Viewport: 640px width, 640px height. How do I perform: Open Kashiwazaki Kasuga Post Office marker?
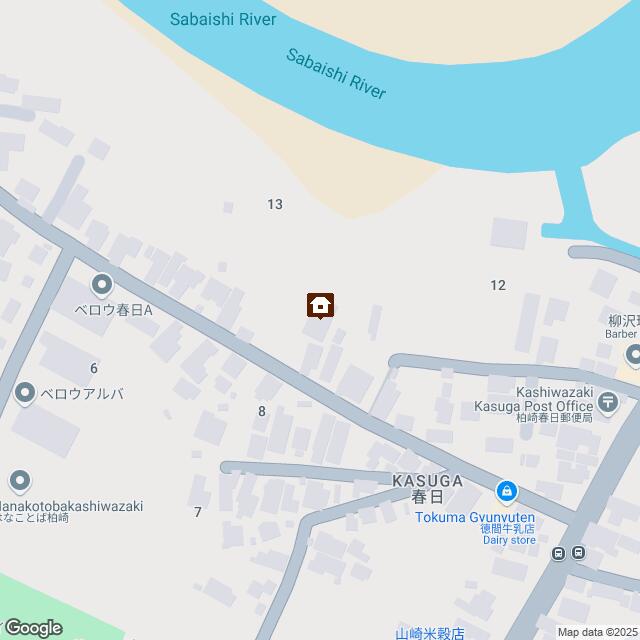point(607,402)
